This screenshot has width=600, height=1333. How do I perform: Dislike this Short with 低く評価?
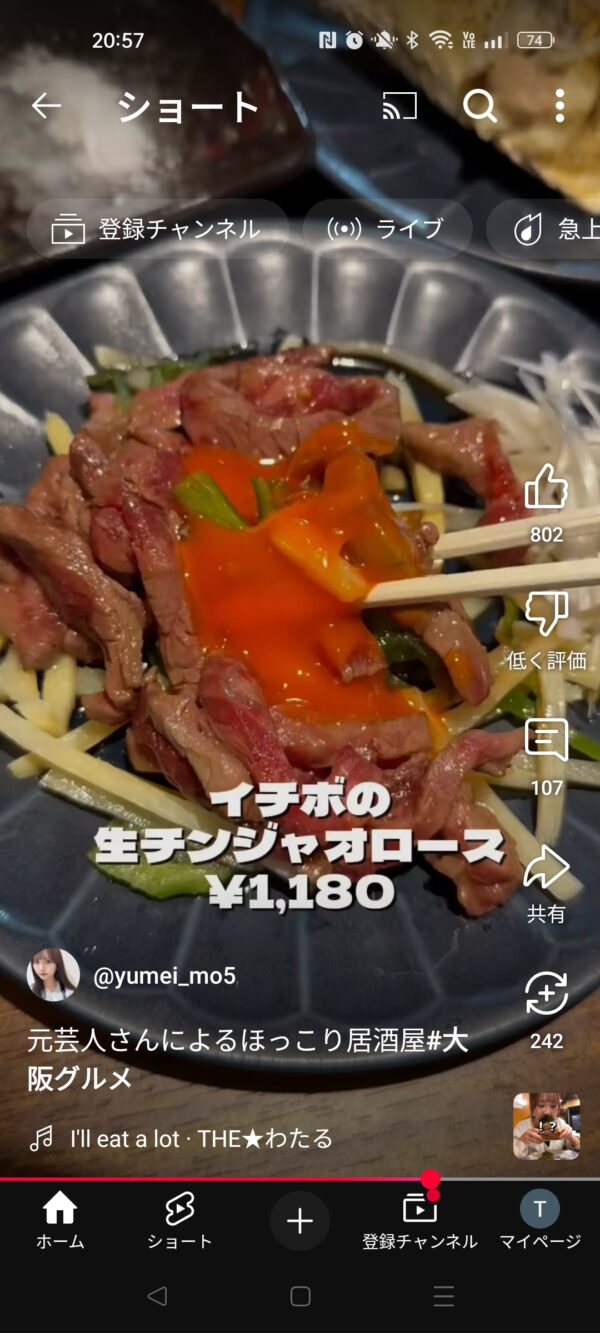pos(546,615)
